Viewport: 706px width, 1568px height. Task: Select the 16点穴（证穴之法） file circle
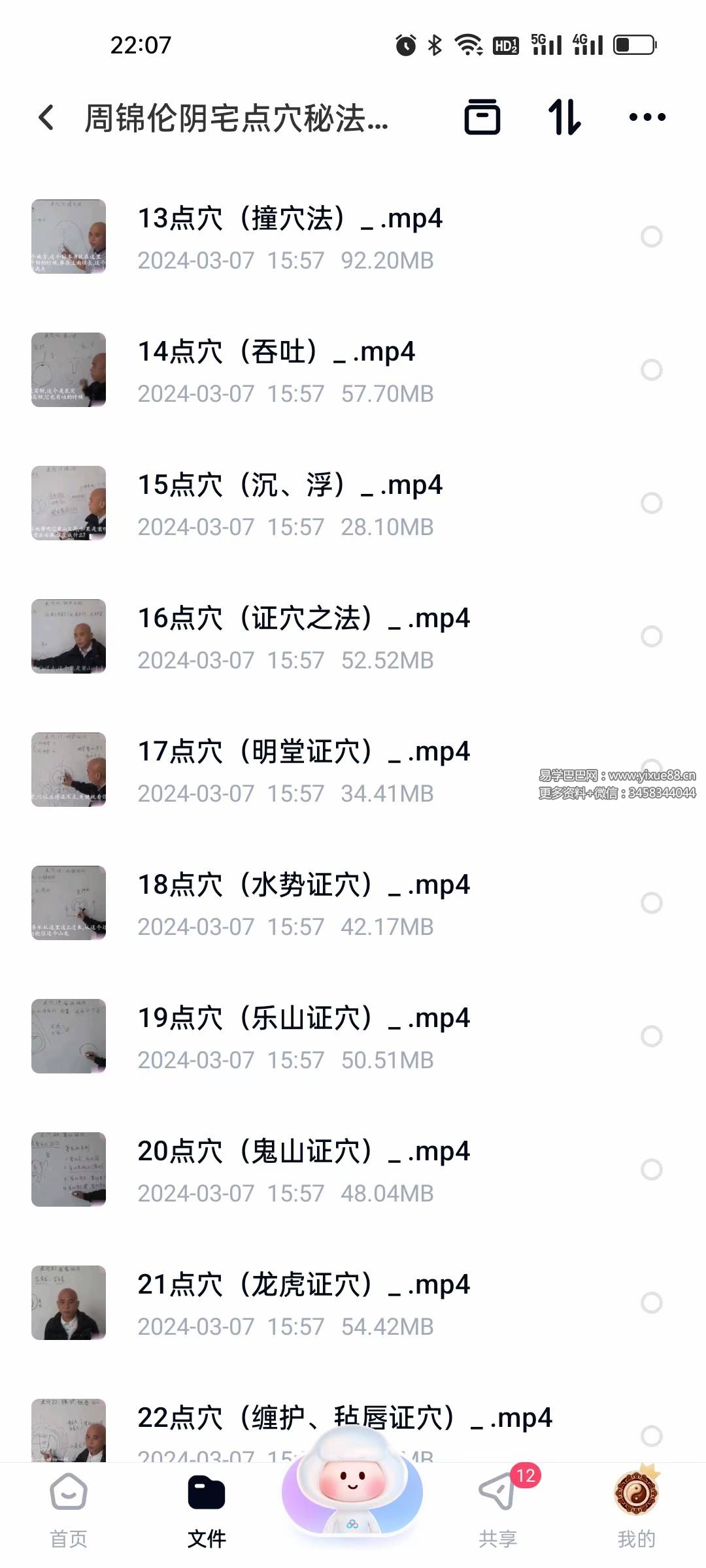pyautogui.click(x=651, y=636)
